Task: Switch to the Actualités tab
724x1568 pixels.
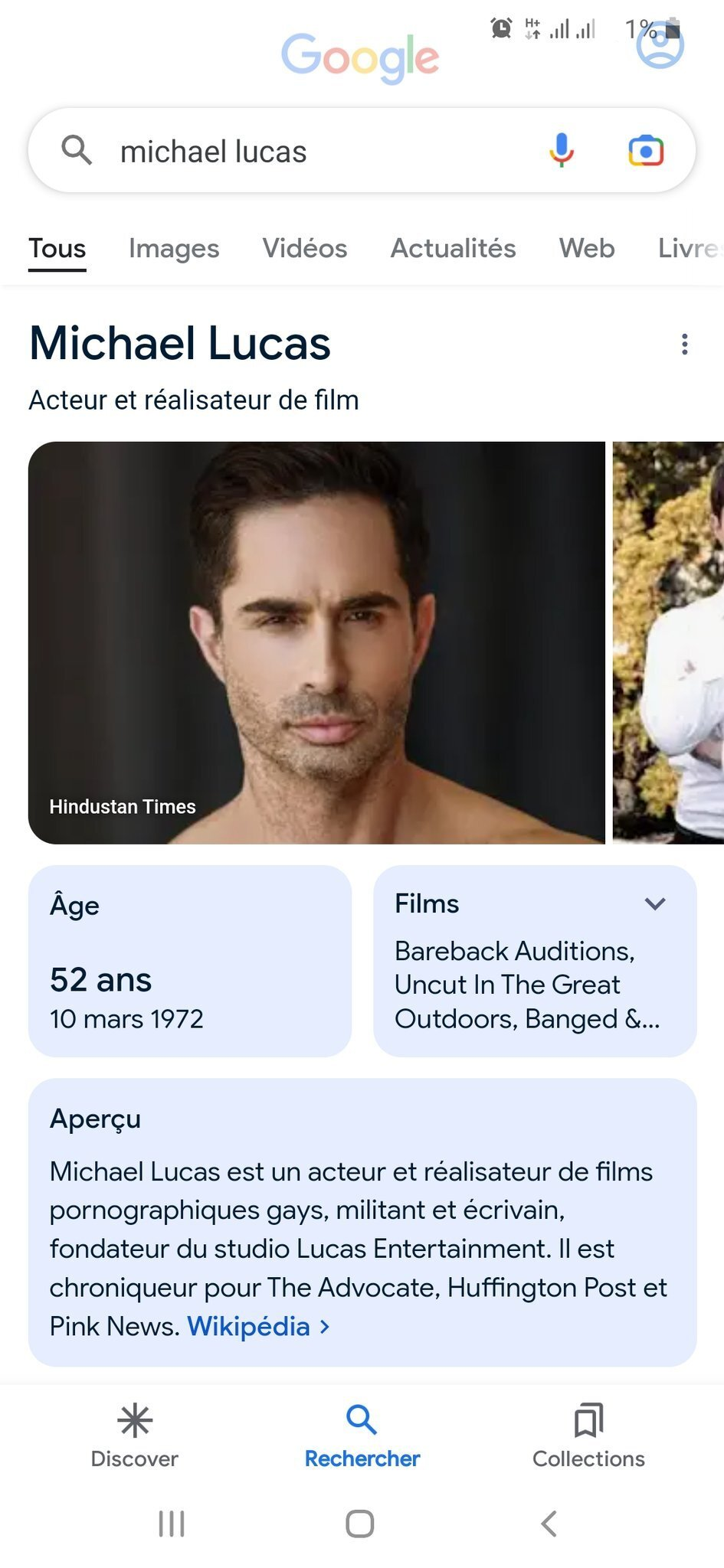Action: click(x=453, y=248)
